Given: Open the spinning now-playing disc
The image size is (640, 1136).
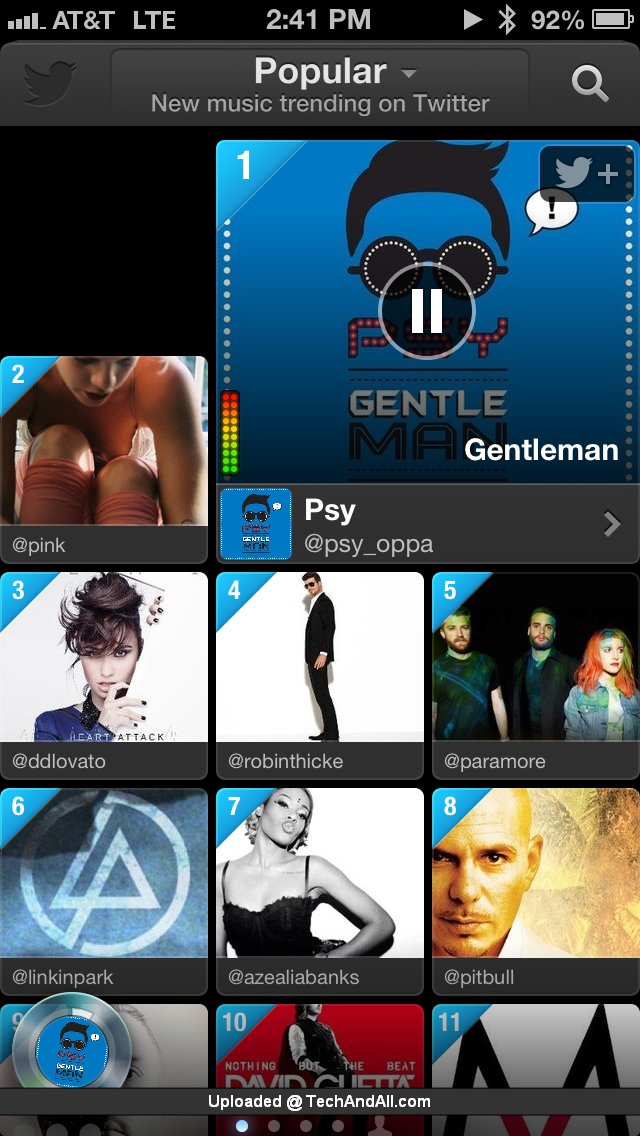Looking at the screenshot, I should 72,1050.
